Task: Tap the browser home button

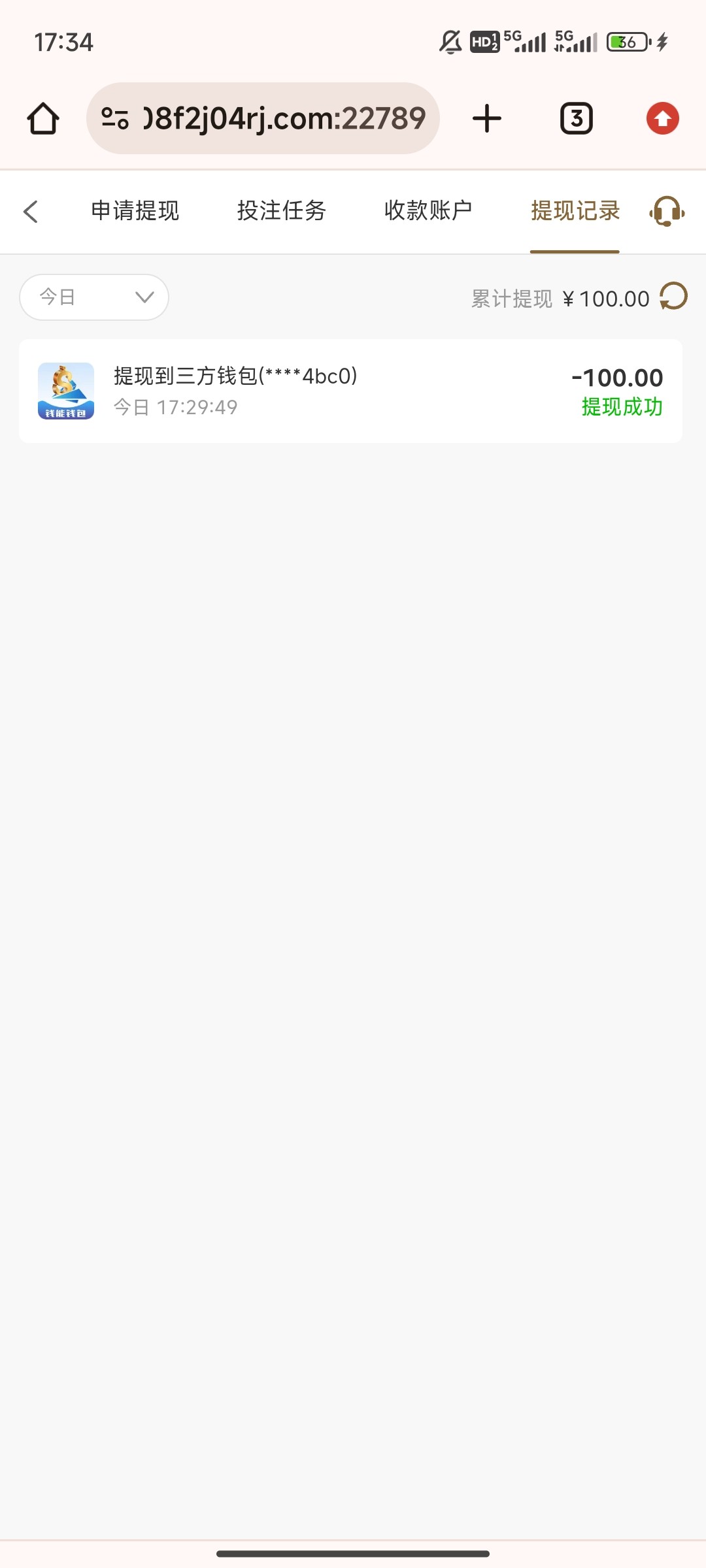Action: 43,119
